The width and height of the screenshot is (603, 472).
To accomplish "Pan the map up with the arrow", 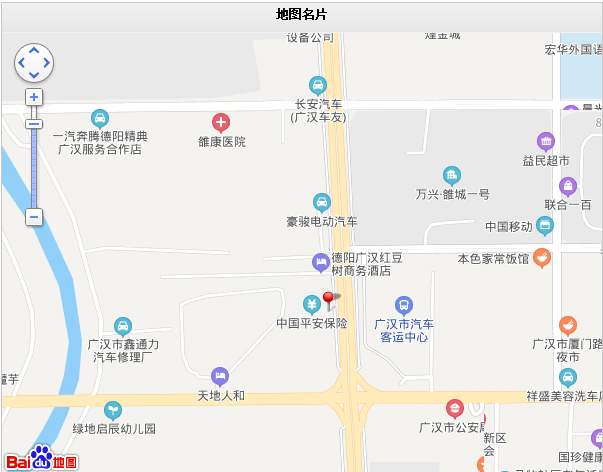I will coord(34,50).
